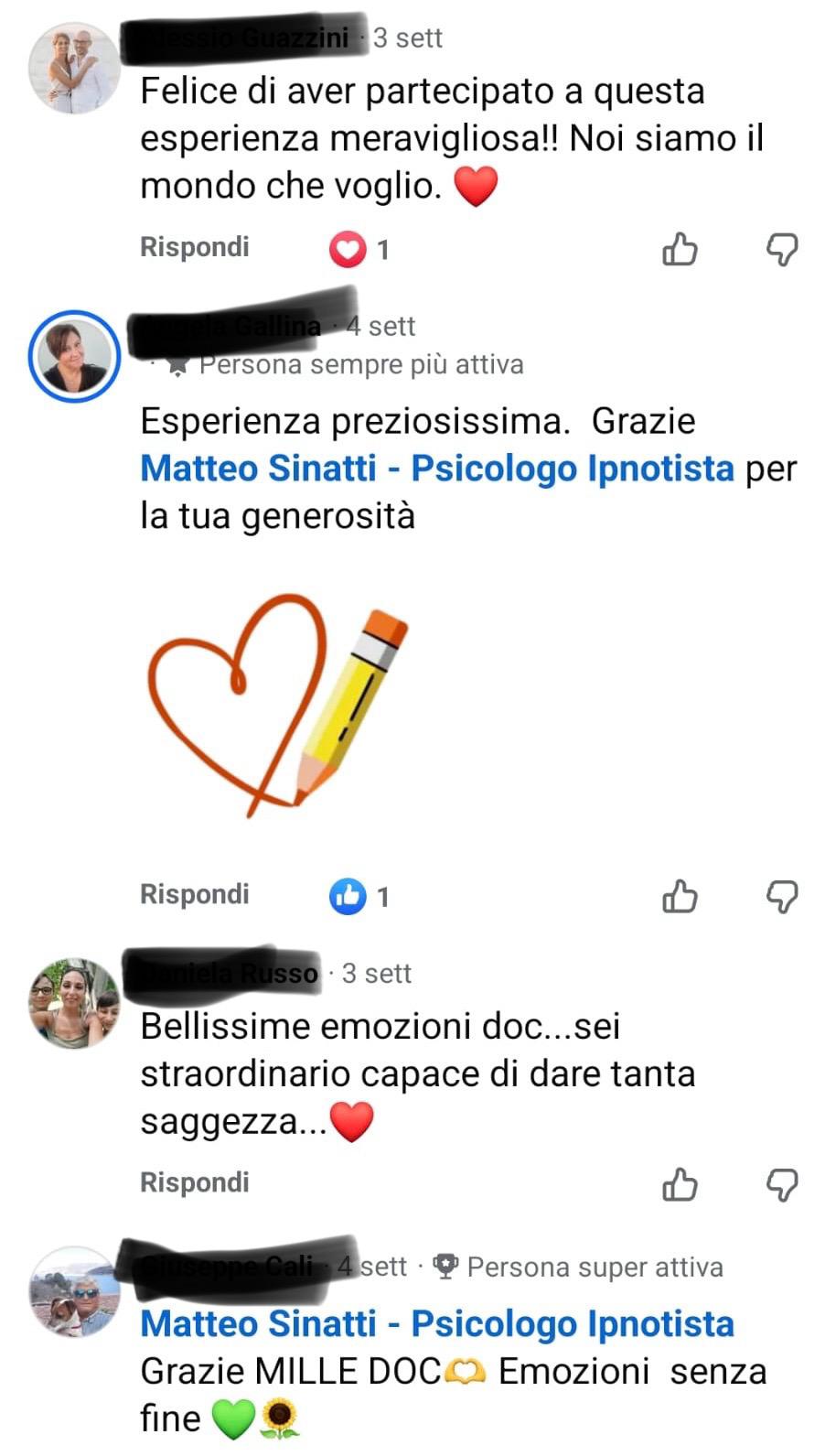Reply to the 'Bellissime emozioni doc' comment

[194, 1182]
